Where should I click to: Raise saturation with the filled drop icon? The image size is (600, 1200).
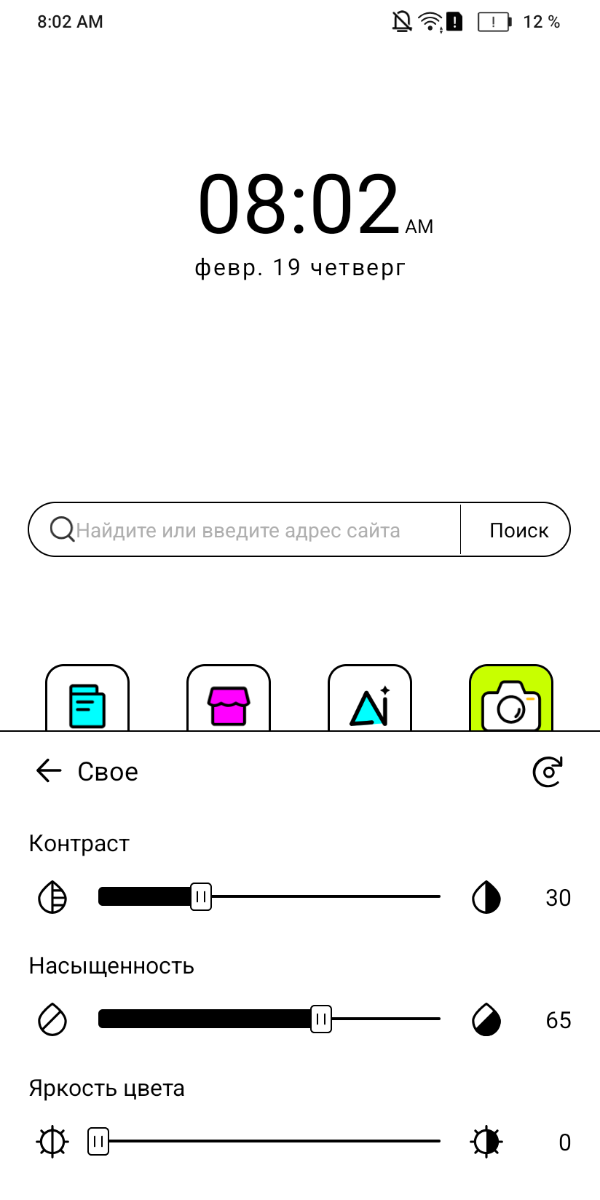(486, 1020)
